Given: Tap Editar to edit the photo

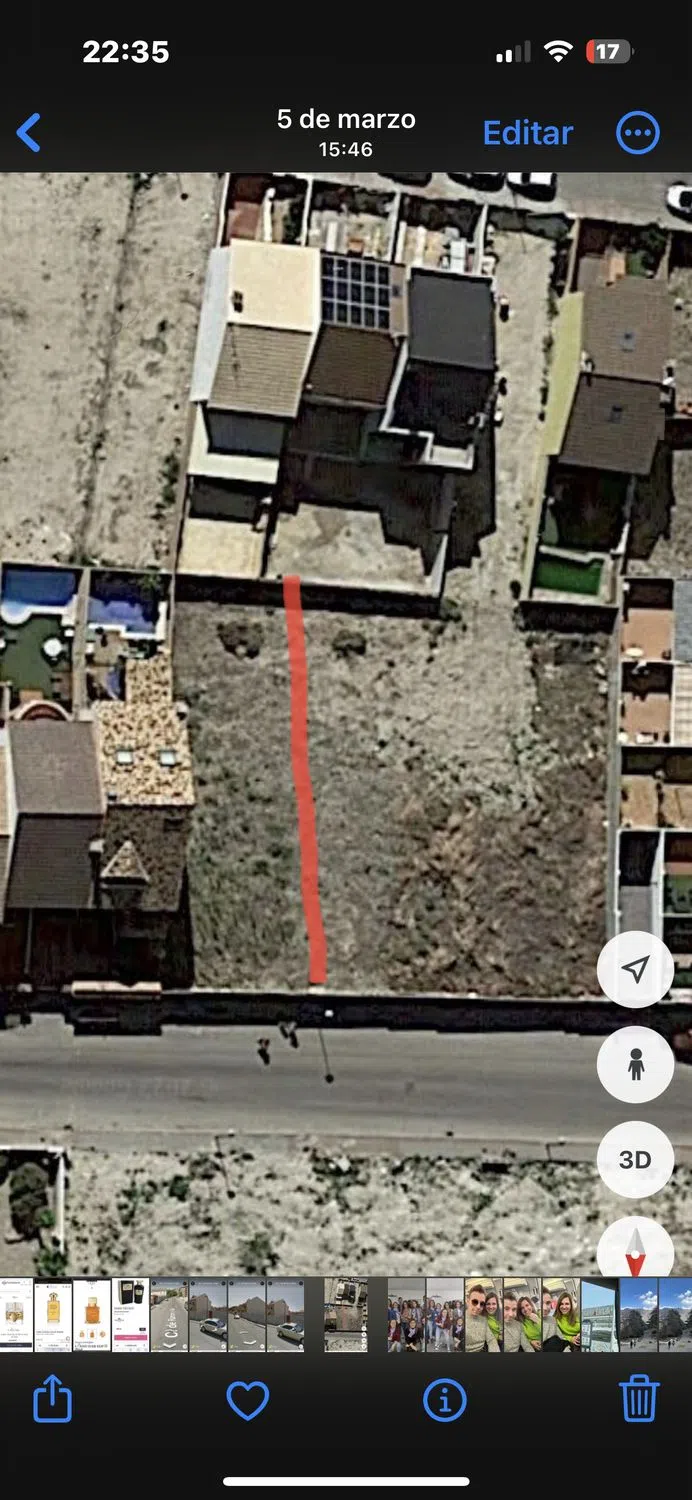Looking at the screenshot, I should (527, 133).
